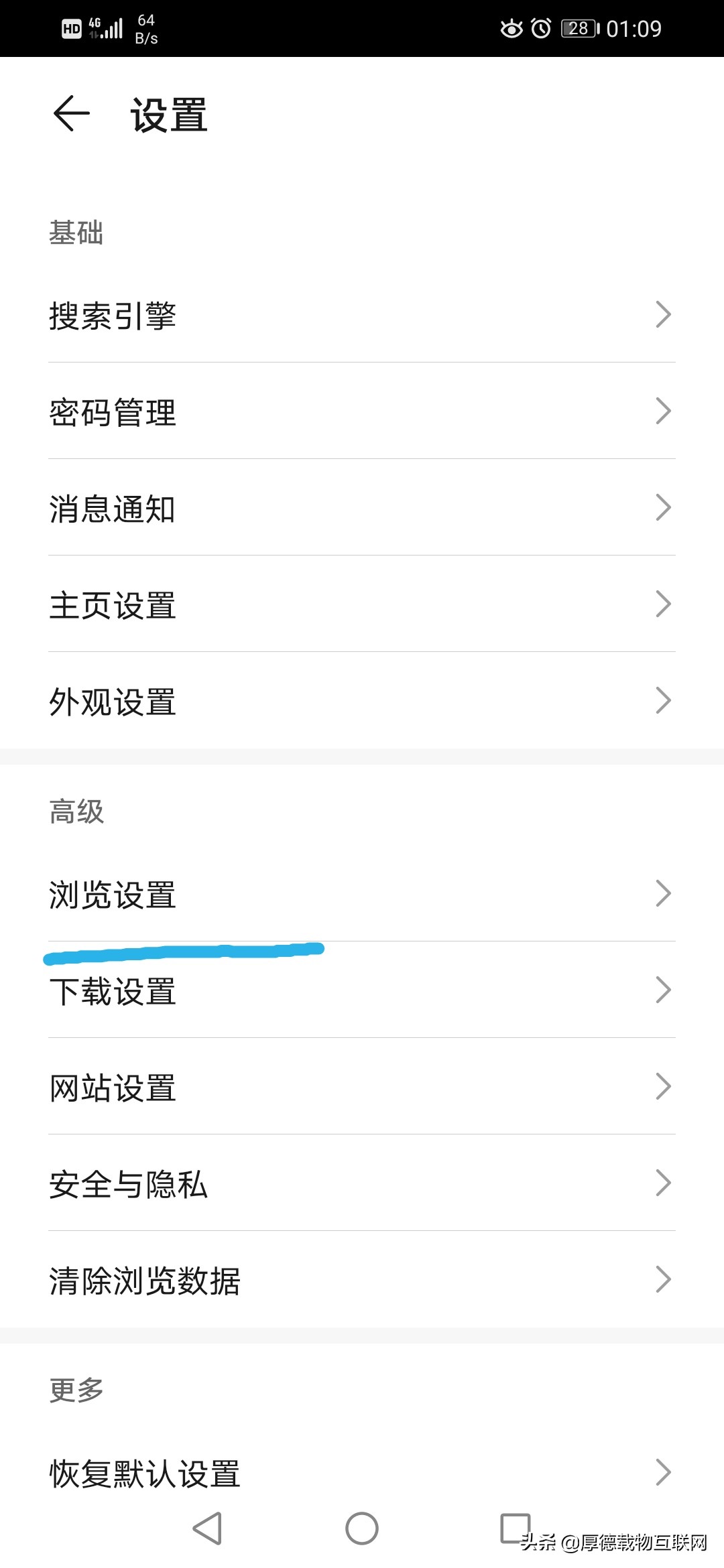The height and width of the screenshot is (1568, 724).
Task: Expand the 搜索引擎 settings row
Action: [x=362, y=315]
